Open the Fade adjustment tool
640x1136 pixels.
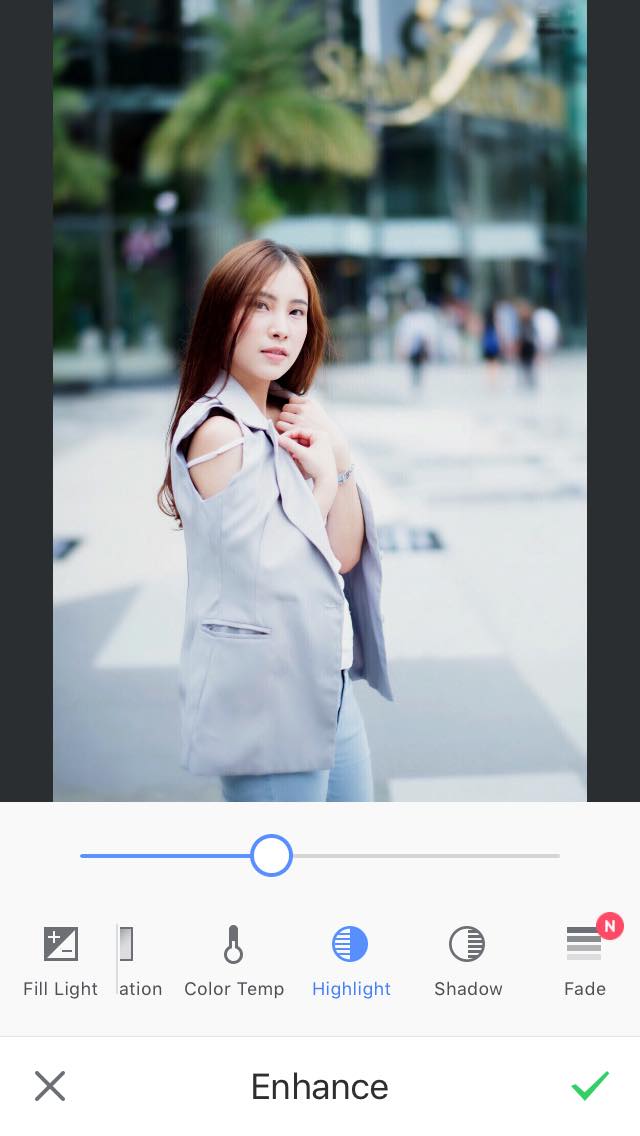coord(585,960)
